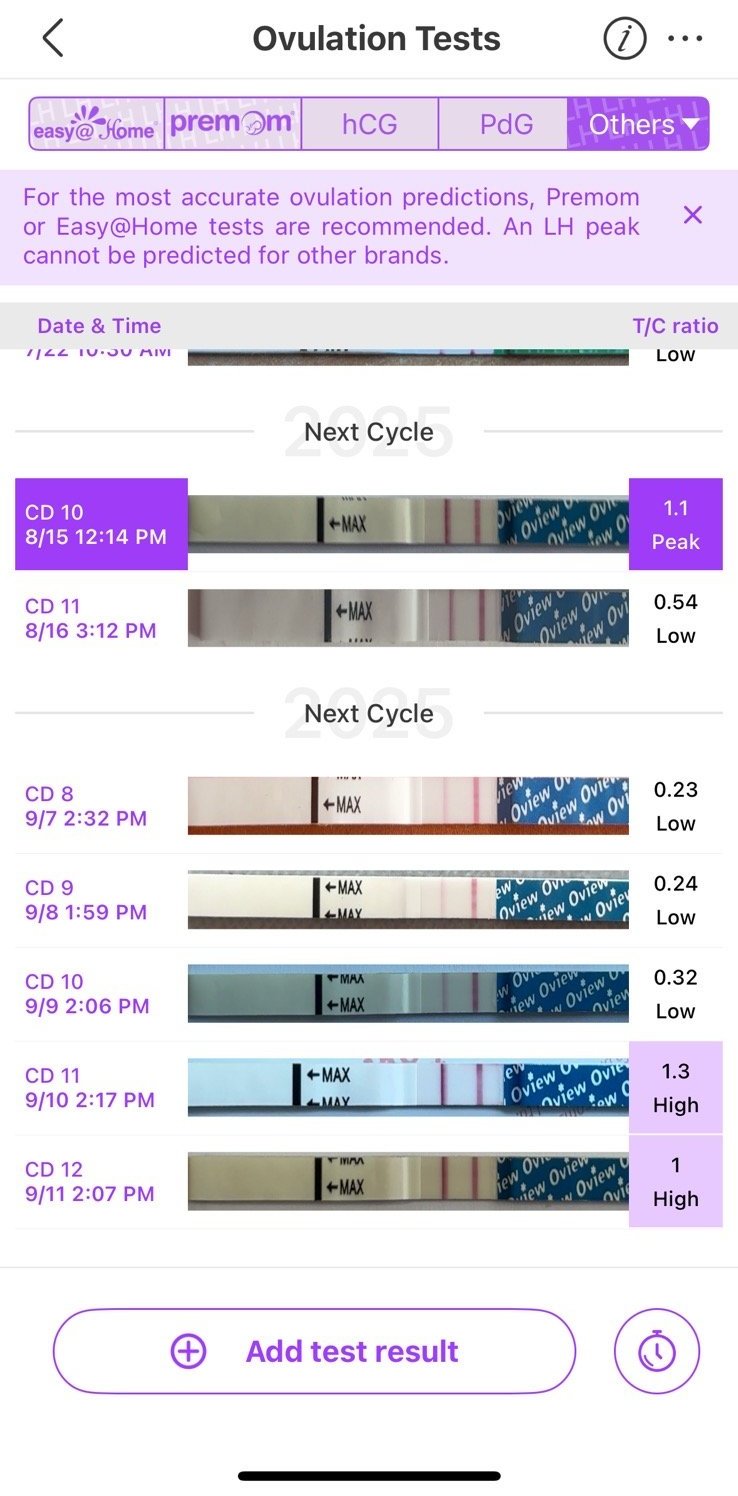Go back using the top-left arrow
Image resolution: width=738 pixels, height=1496 pixels.
[x=53, y=39]
